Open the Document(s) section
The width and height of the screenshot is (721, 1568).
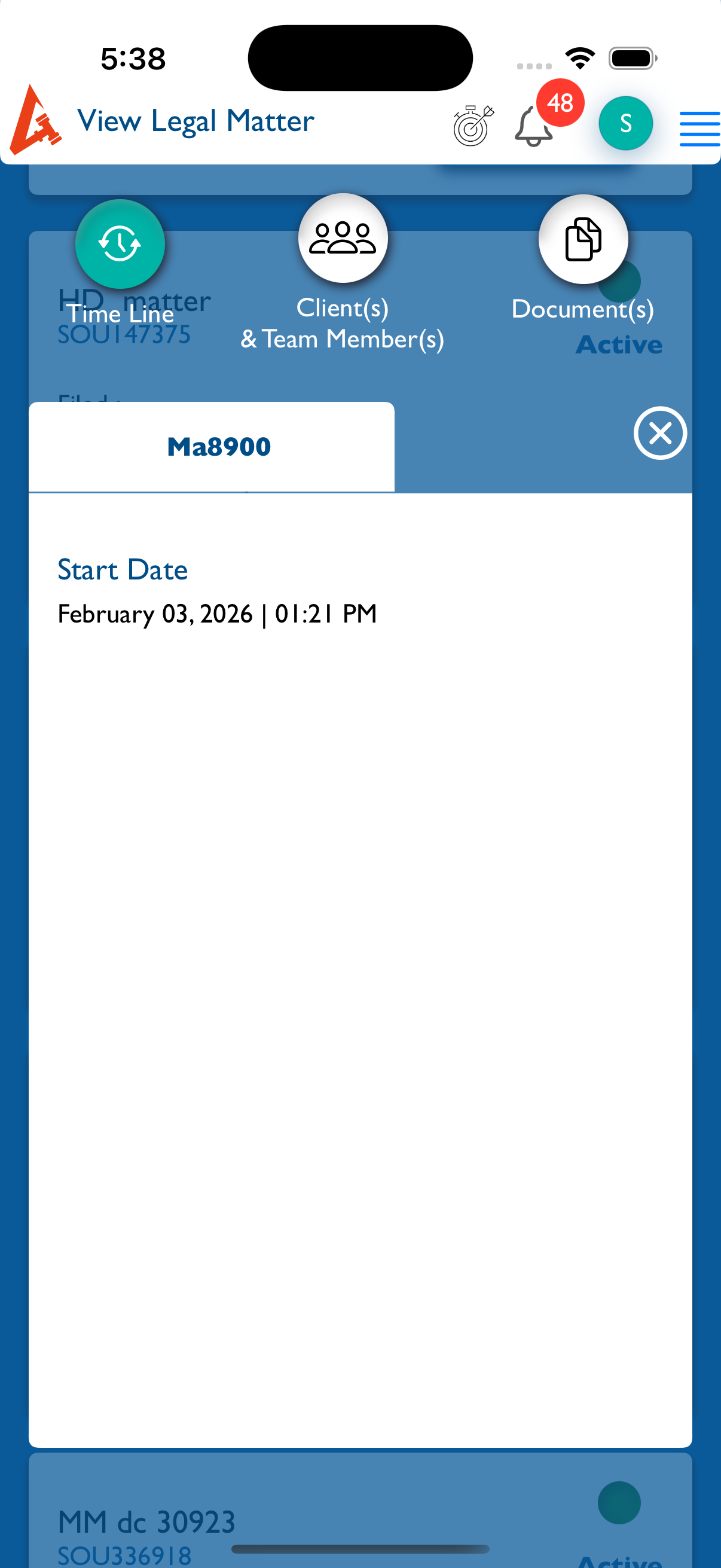[x=583, y=239]
